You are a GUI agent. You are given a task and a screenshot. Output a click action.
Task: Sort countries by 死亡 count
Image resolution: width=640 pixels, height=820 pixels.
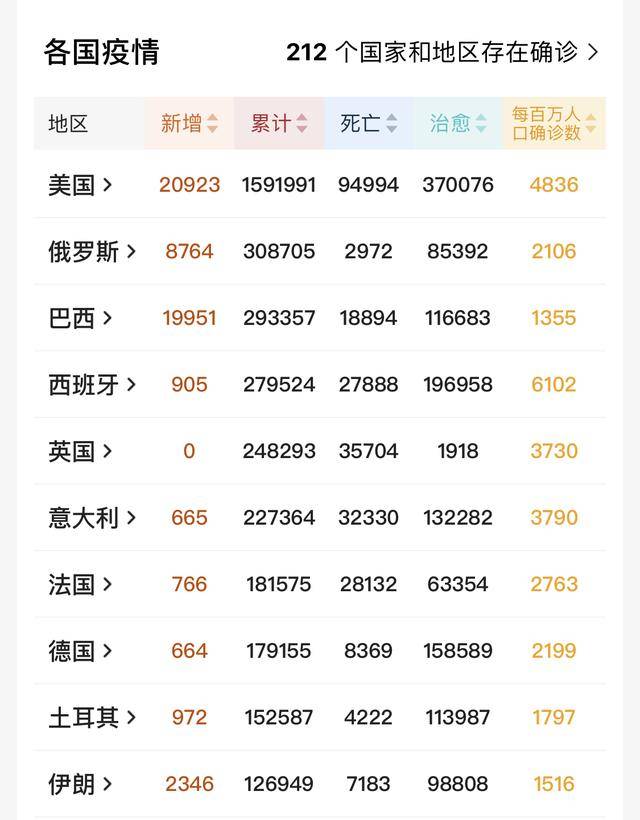(368, 124)
